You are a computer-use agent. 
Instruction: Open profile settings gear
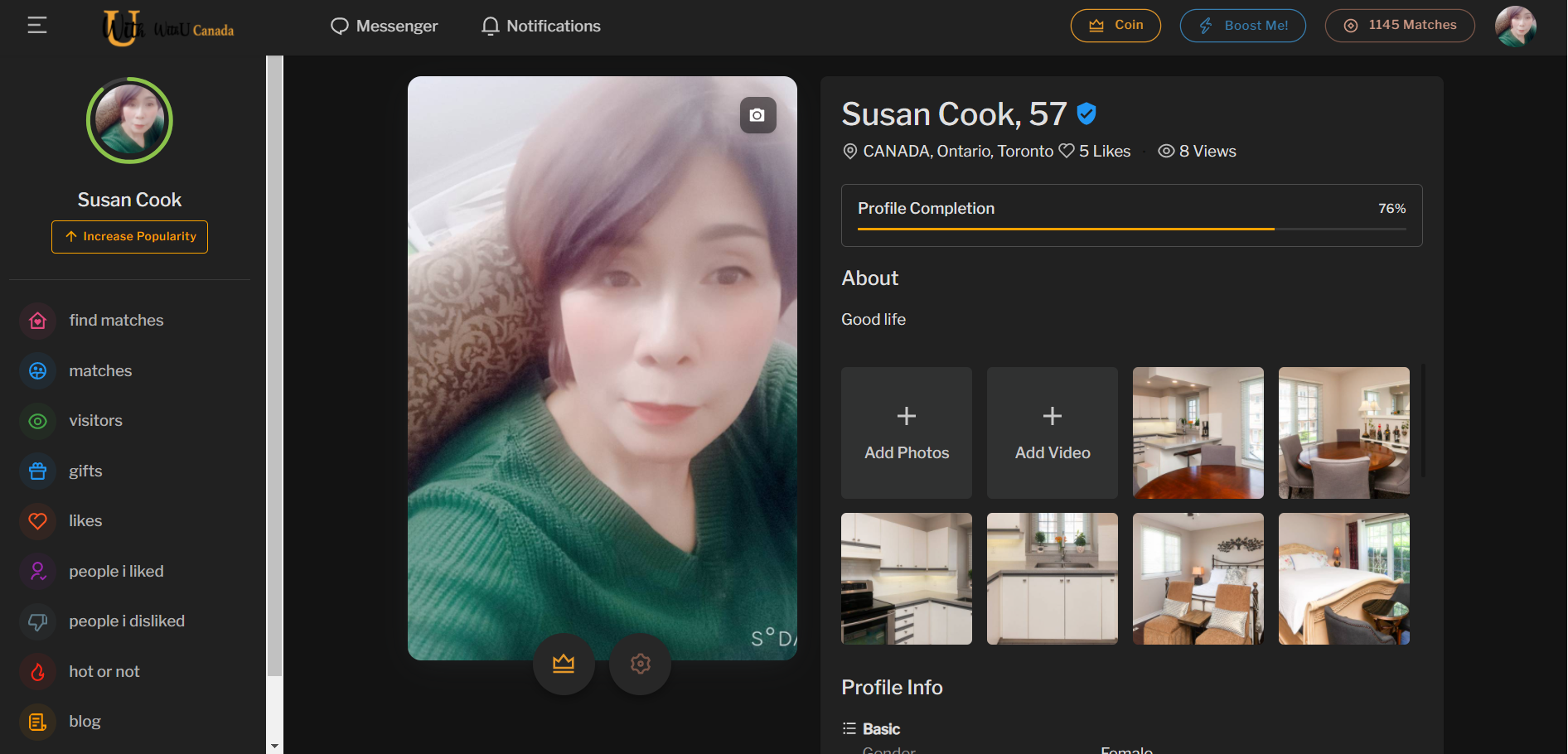640,664
